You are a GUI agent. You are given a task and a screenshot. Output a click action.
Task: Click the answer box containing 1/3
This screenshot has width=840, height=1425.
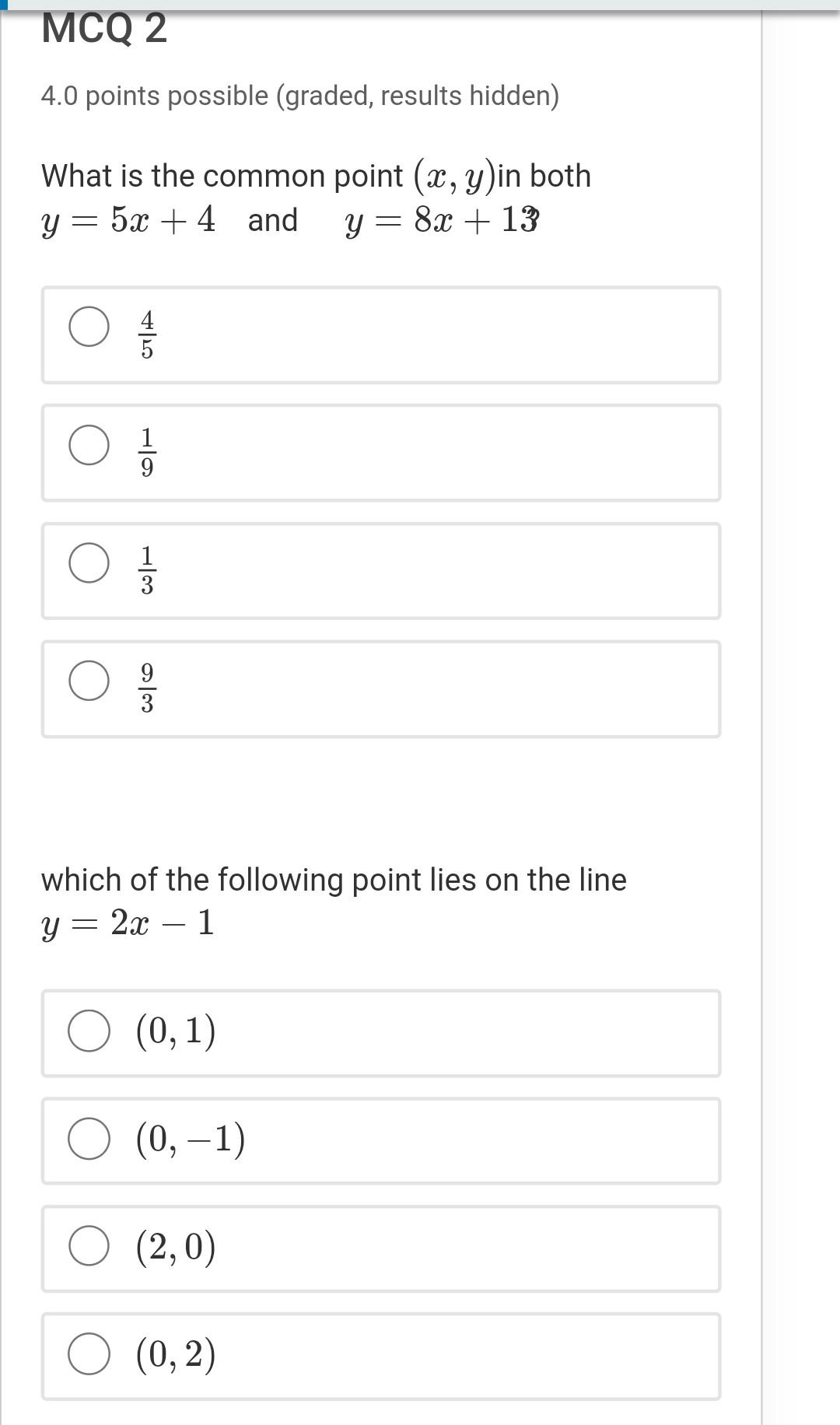[381, 570]
